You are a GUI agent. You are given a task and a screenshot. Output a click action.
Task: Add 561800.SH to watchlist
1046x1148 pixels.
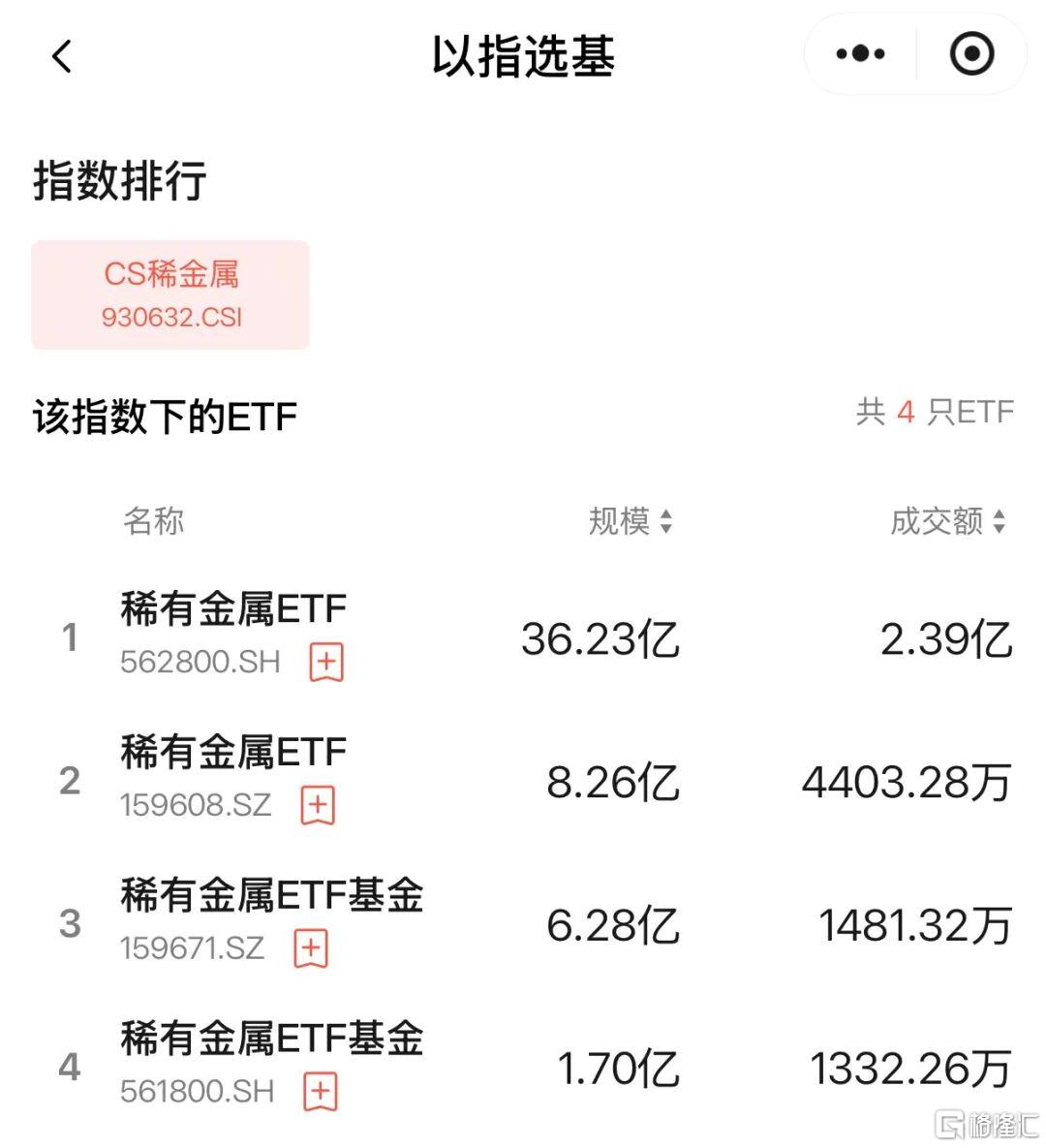coord(321,1091)
